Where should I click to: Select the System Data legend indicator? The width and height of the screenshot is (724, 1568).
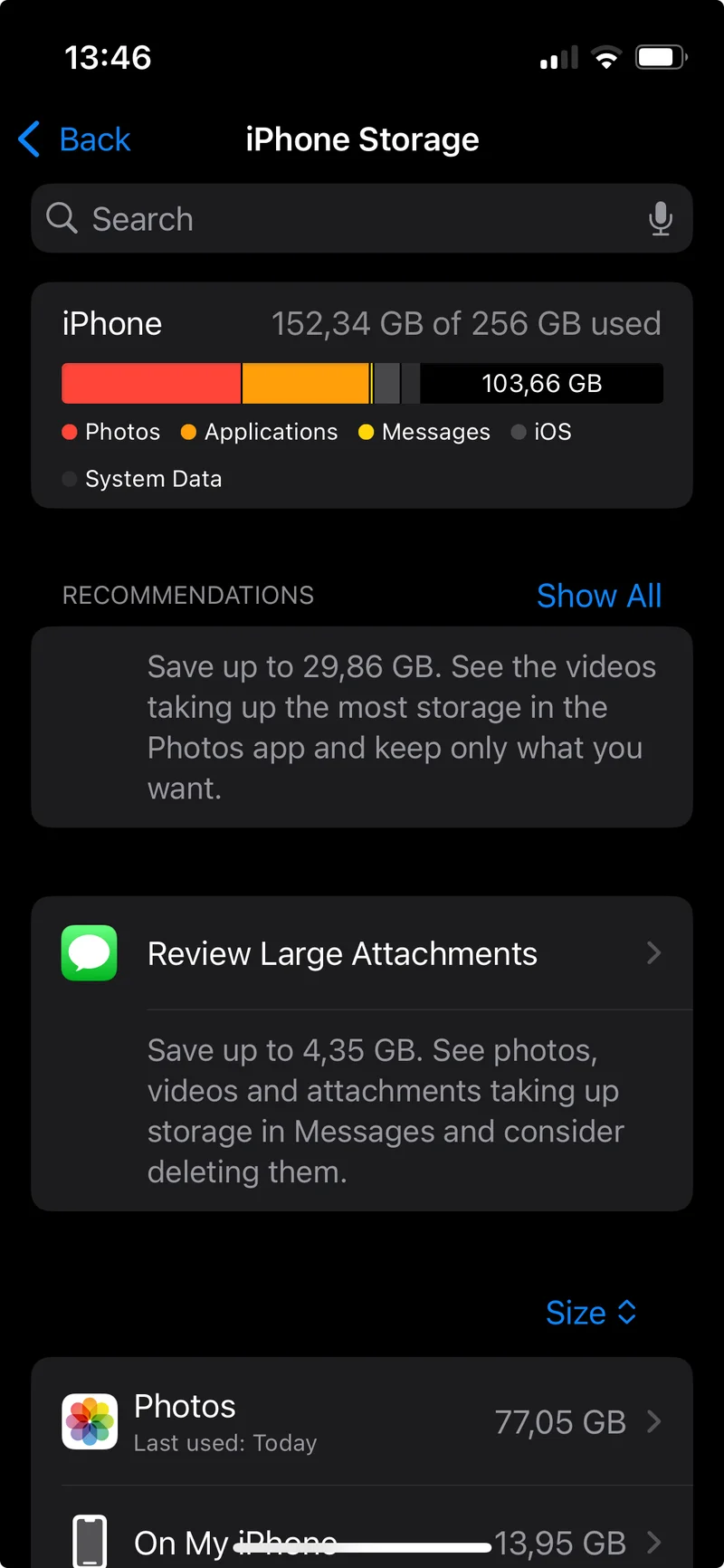tap(69, 478)
